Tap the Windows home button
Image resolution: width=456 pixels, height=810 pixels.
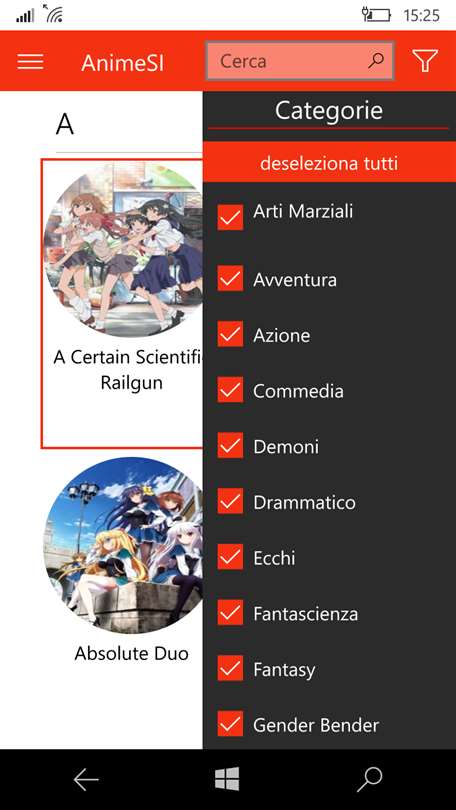pos(227,779)
